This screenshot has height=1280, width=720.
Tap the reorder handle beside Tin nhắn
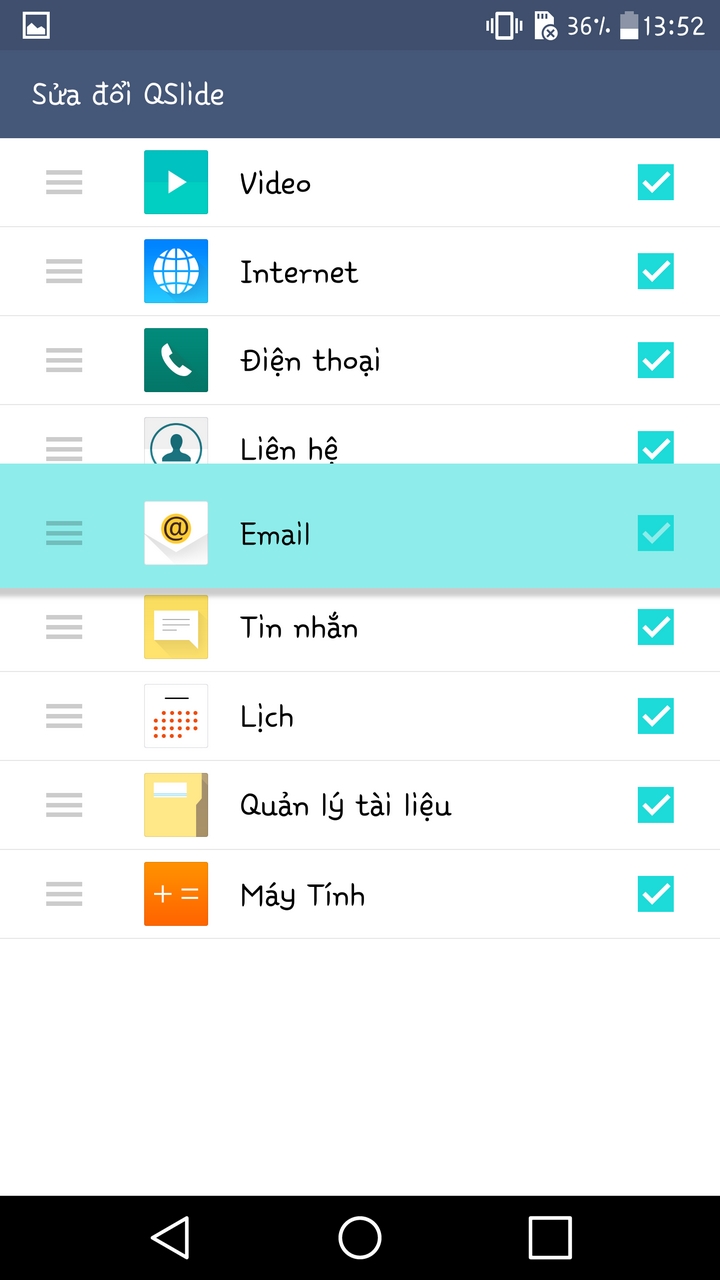tap(64, 627)
